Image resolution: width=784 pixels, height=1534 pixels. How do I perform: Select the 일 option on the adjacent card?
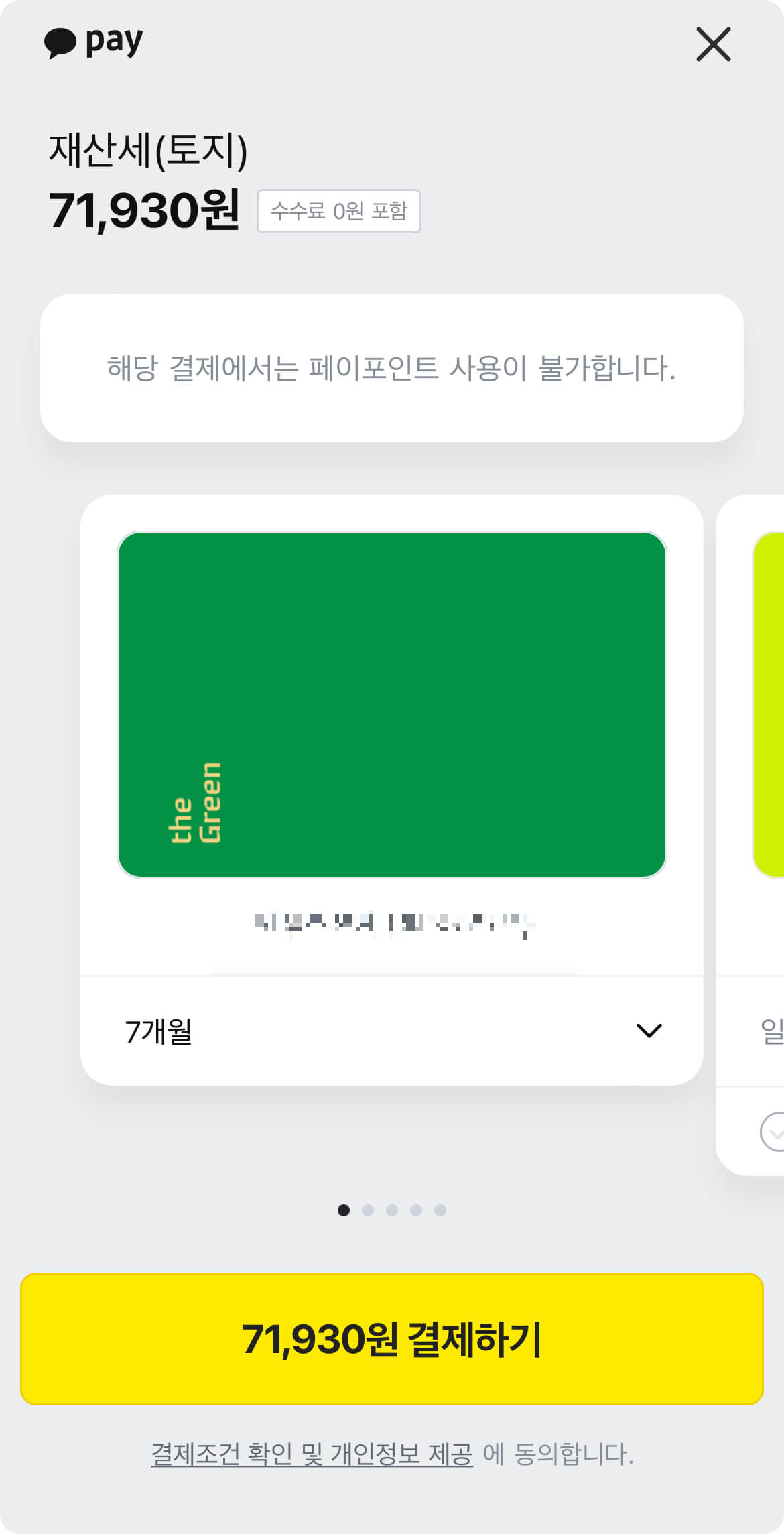(x=771, y=1030)
